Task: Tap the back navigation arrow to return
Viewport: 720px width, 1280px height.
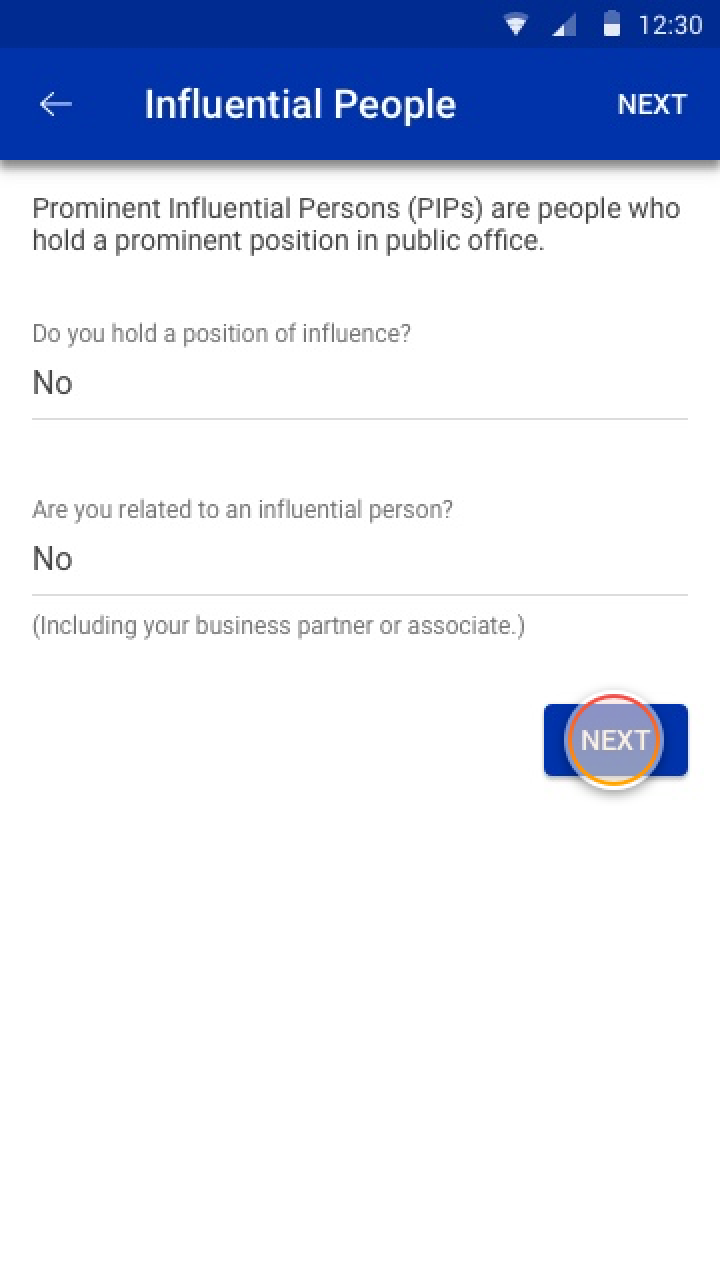Action: point(55,104)
